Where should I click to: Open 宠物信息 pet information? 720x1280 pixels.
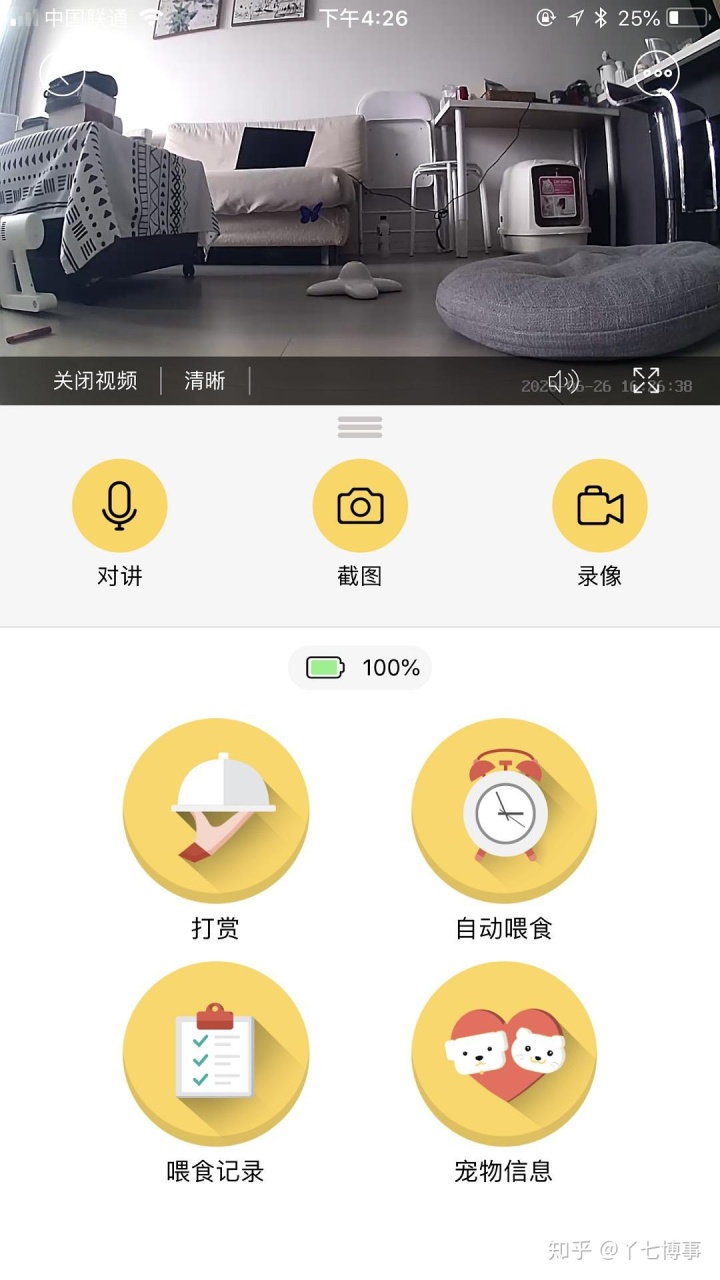pyautogui.click(x=504, y=1054)
